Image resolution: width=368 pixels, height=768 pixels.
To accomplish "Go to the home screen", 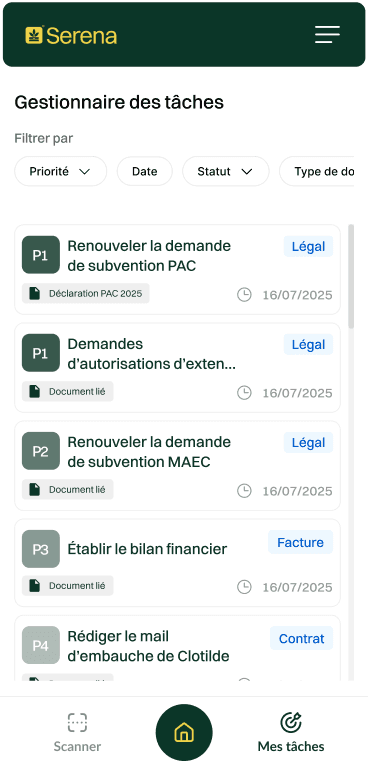I will tap(184, 733).
